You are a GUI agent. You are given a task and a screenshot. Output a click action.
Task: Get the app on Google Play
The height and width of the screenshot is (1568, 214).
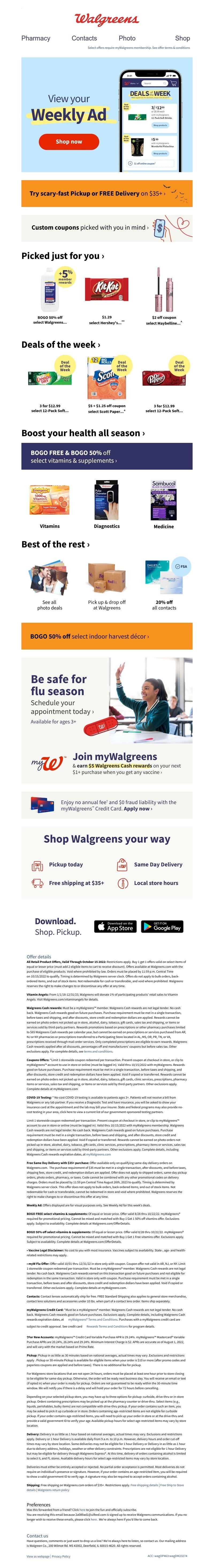[162, 926]
